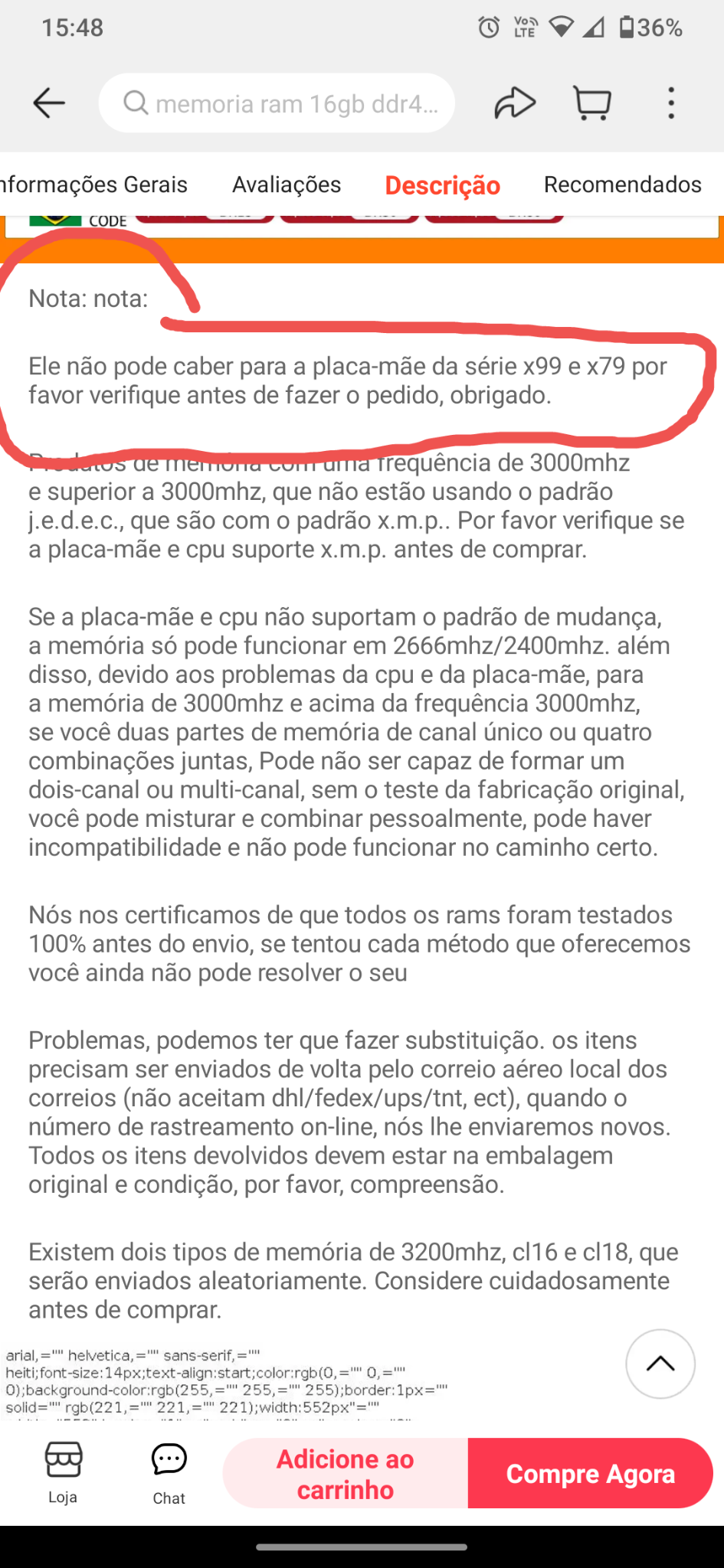The width and height of the screenshot is (724, 1568).
Task: Open the three-dot overflow menu
Action: 671,103
